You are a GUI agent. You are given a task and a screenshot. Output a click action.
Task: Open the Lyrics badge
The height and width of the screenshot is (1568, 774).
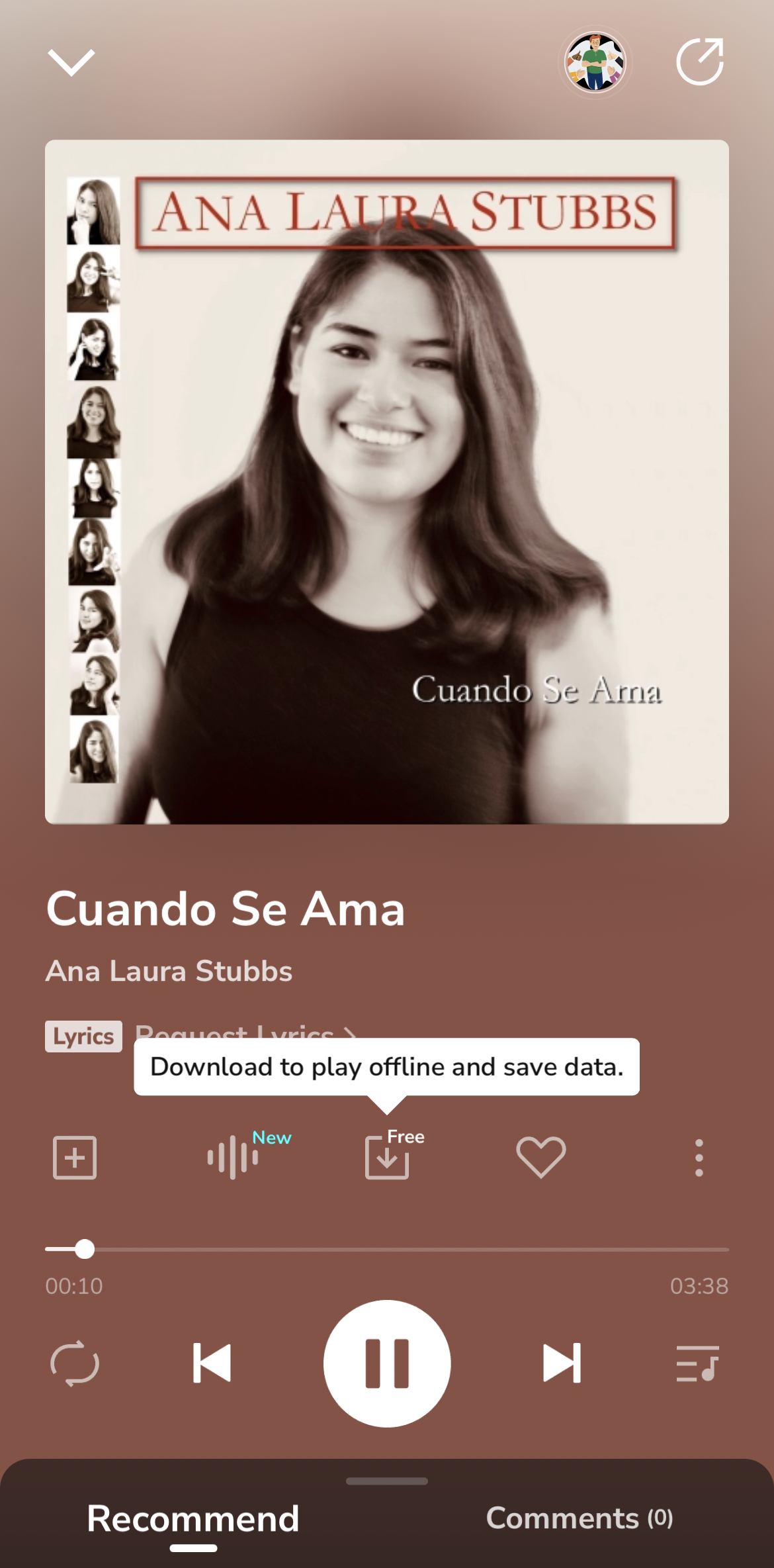click(x=83, y=1036)
